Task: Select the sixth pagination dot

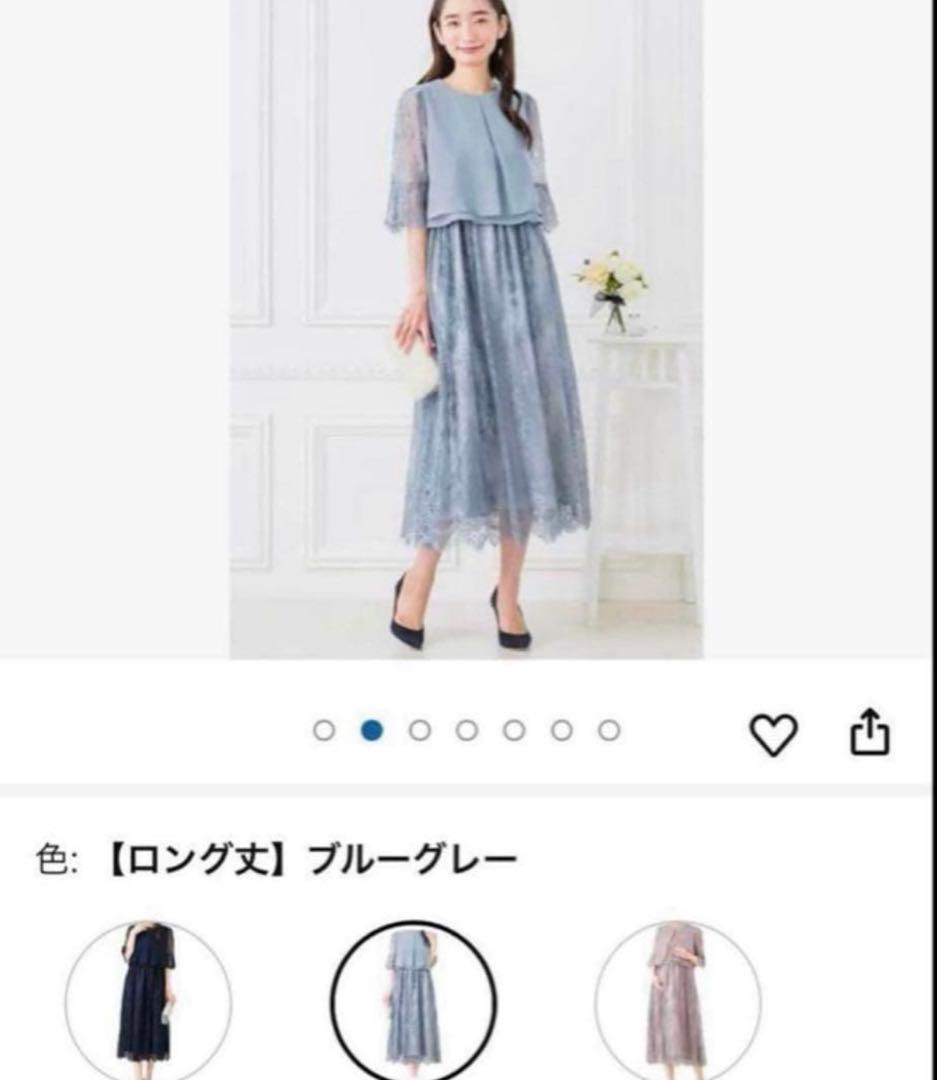Action: tap(561, 731)
